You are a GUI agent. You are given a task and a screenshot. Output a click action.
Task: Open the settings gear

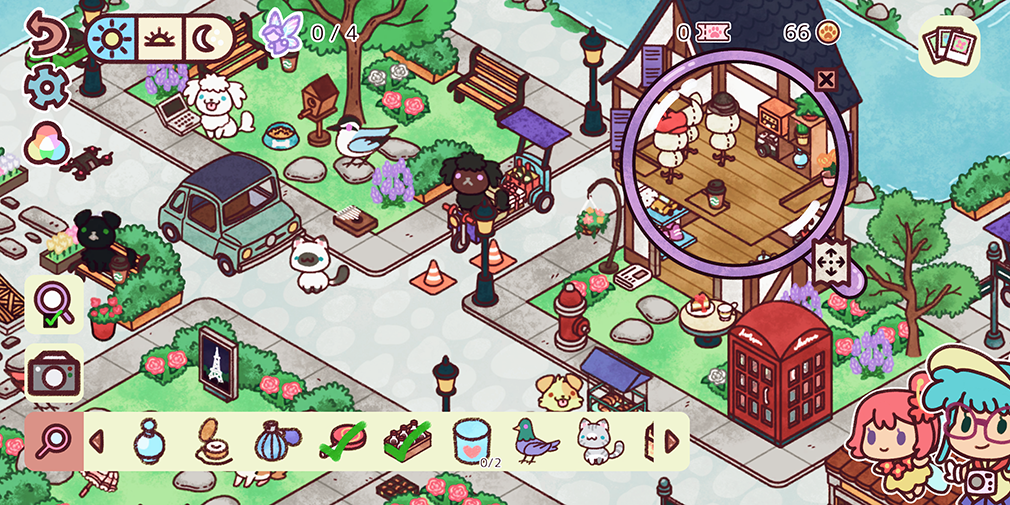[45, 88]
